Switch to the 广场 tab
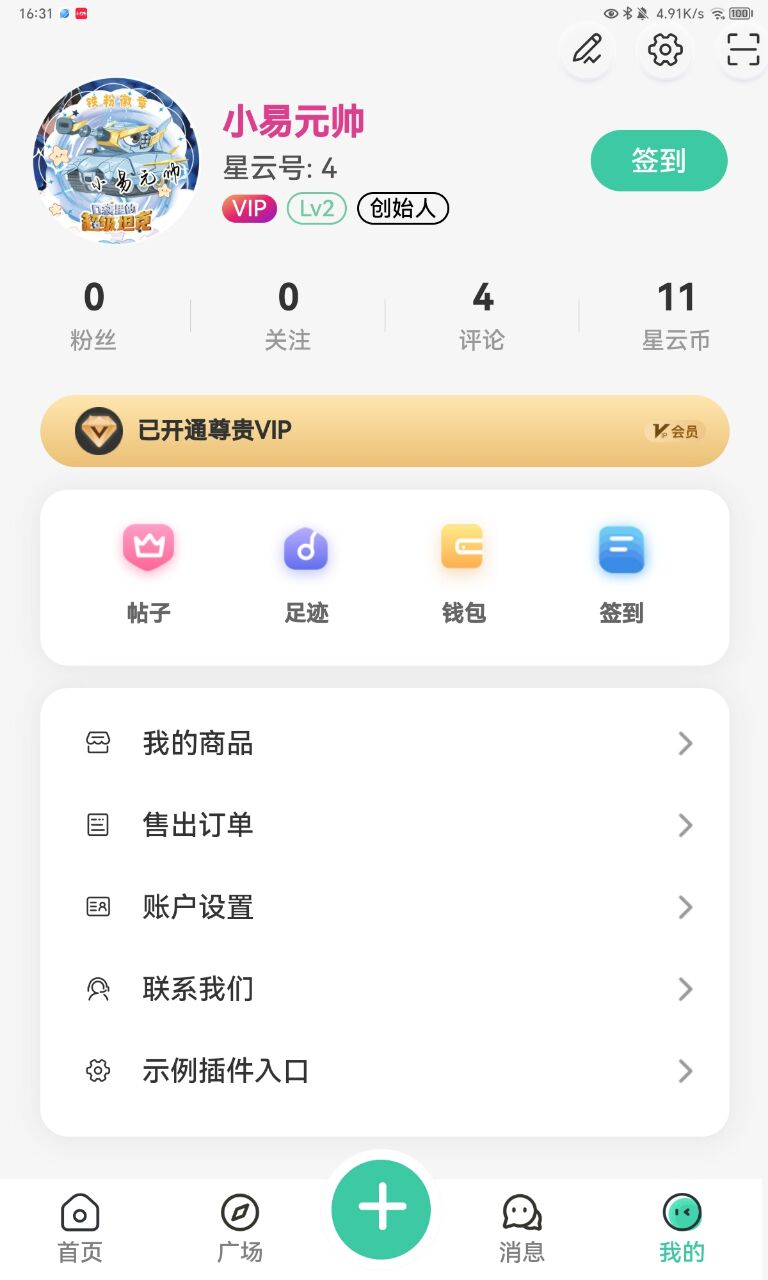This screenshot has height=1280, width=768. point(240,1225)
